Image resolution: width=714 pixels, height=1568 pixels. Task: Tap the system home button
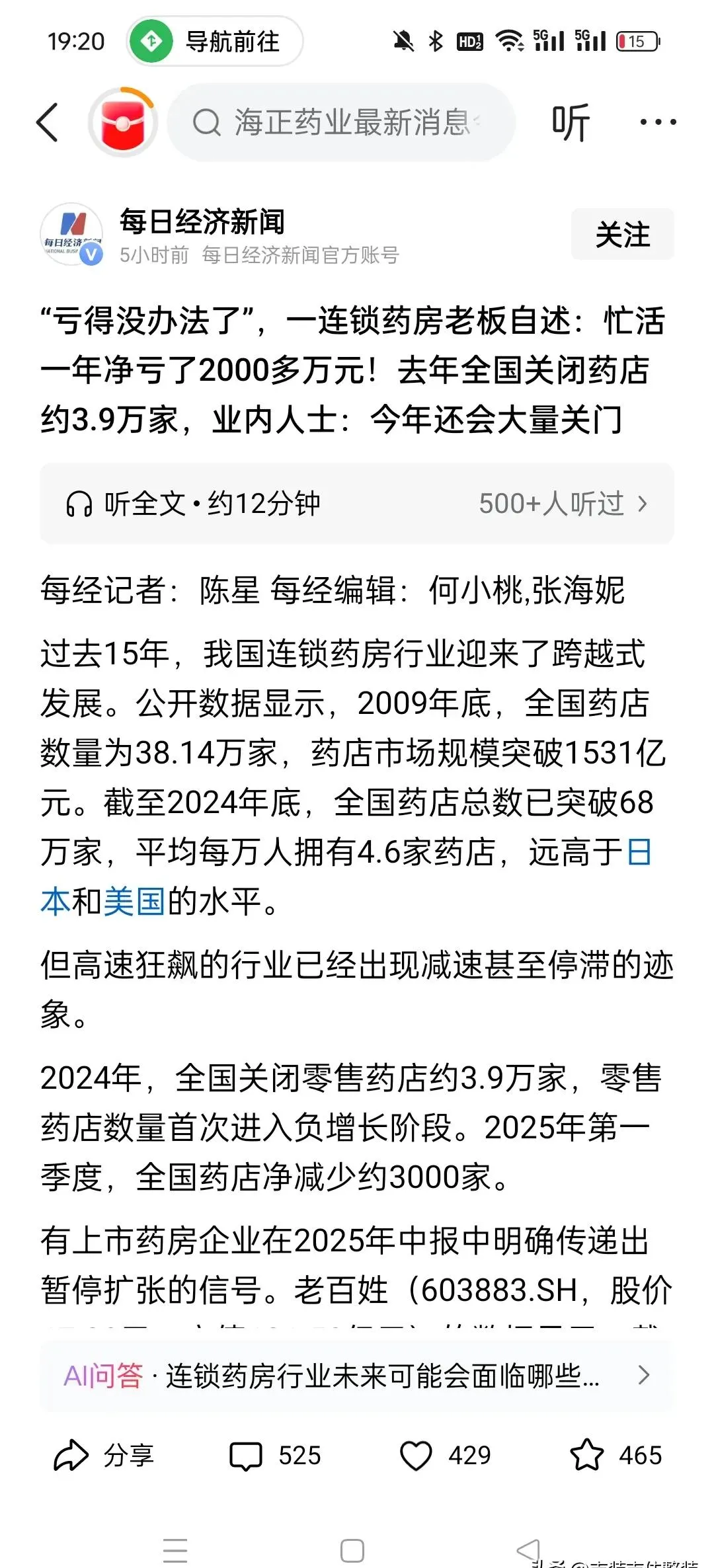tap(352, 1550)
